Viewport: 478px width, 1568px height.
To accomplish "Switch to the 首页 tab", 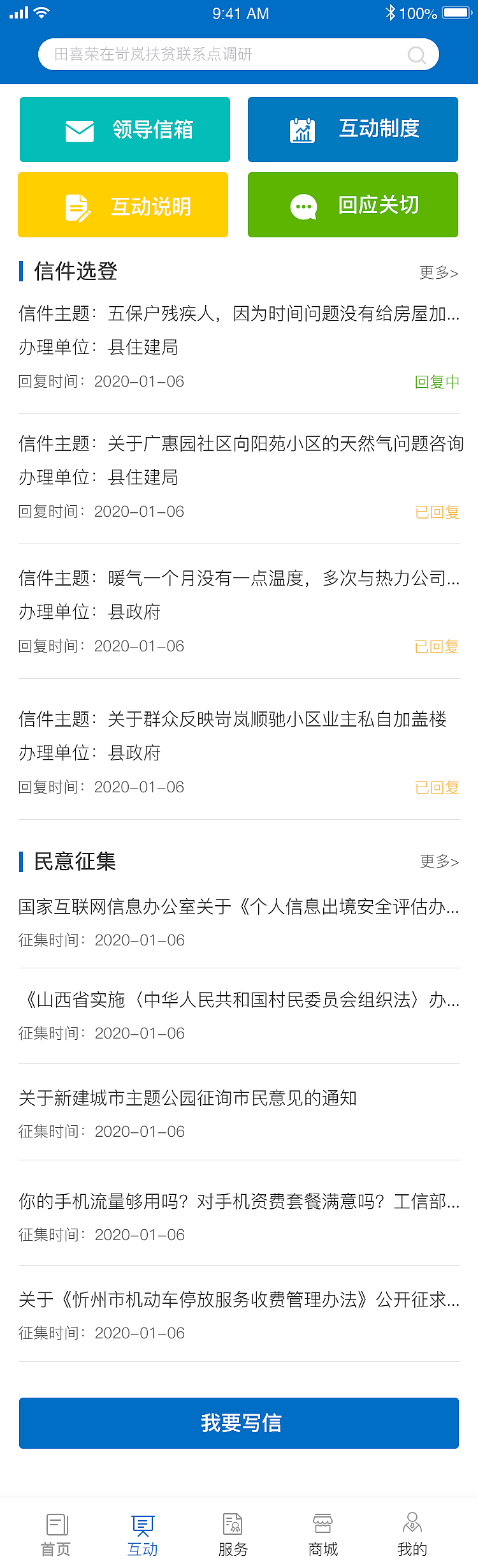I will 56,1535.
